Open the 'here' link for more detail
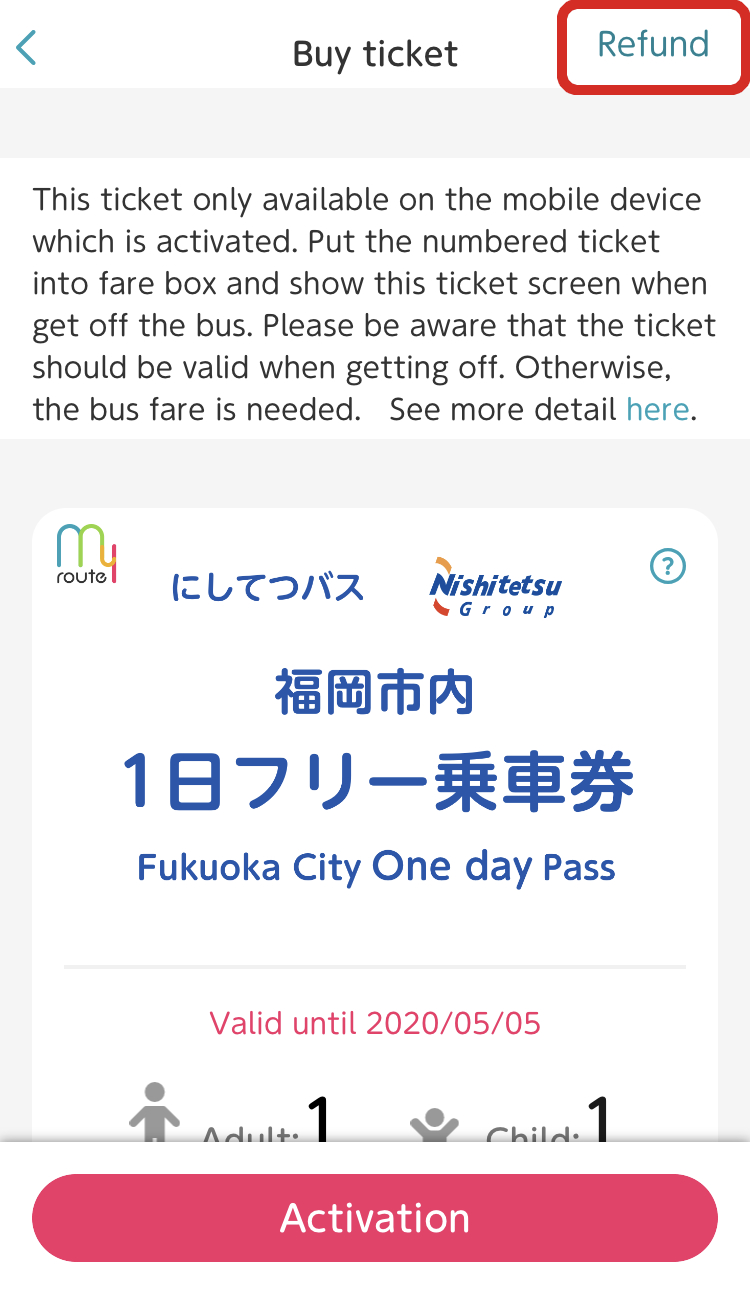This screenshot has height=1294, width=750. click(x=657, y=410)
